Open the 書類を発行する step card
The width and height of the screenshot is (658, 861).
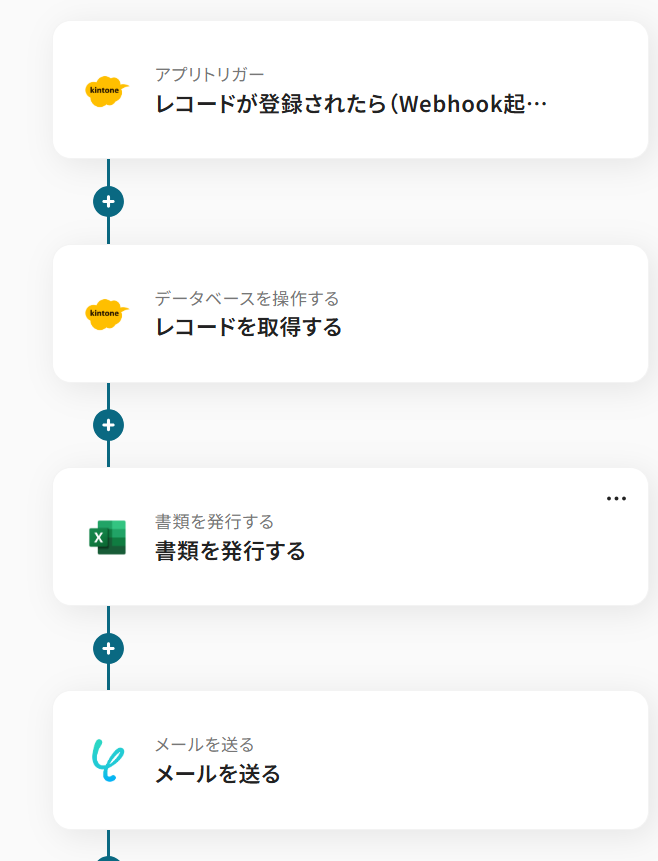(x=350, y=537)
